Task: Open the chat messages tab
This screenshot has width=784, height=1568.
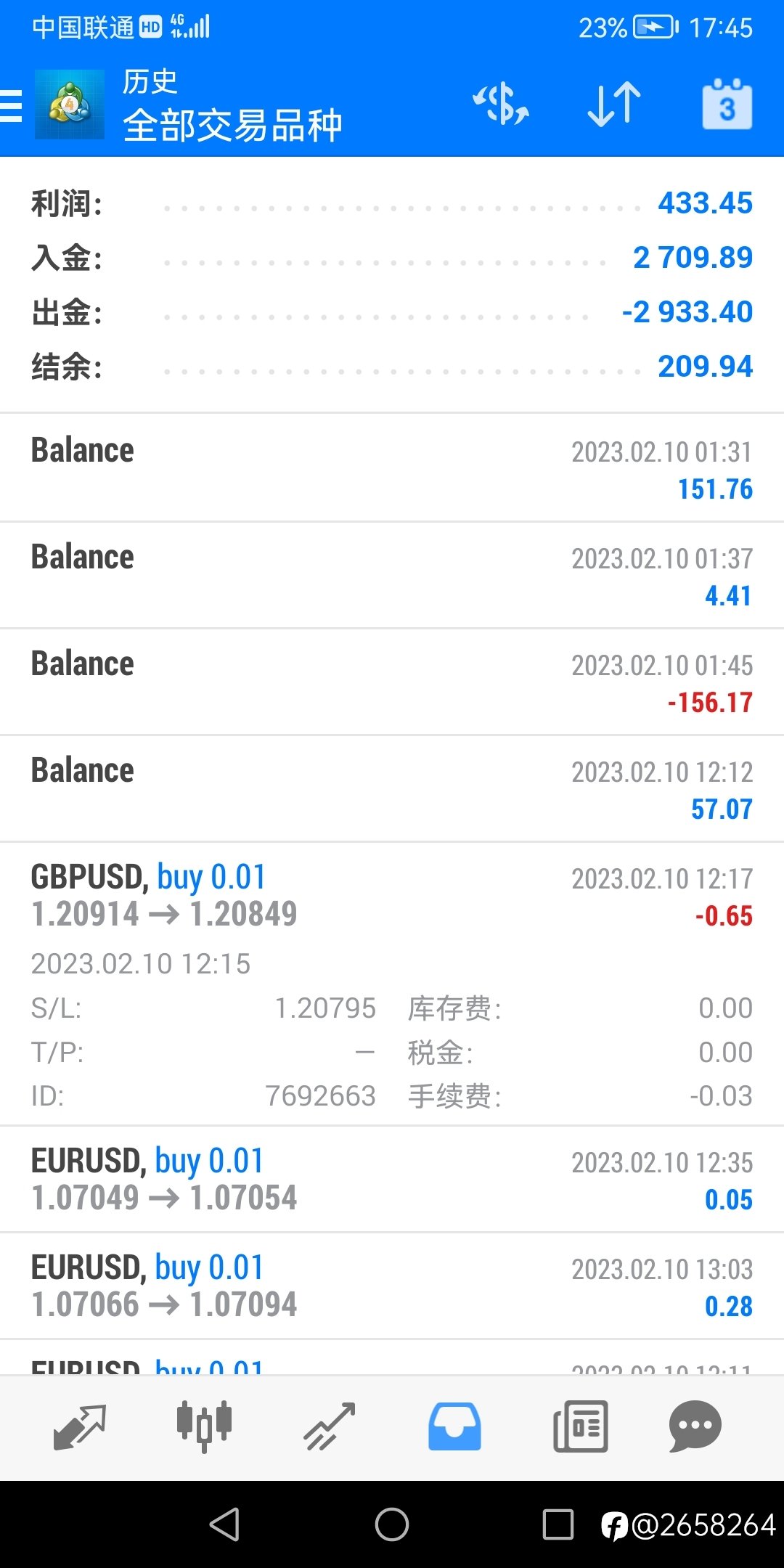Action: click(x=695, y=1426)
